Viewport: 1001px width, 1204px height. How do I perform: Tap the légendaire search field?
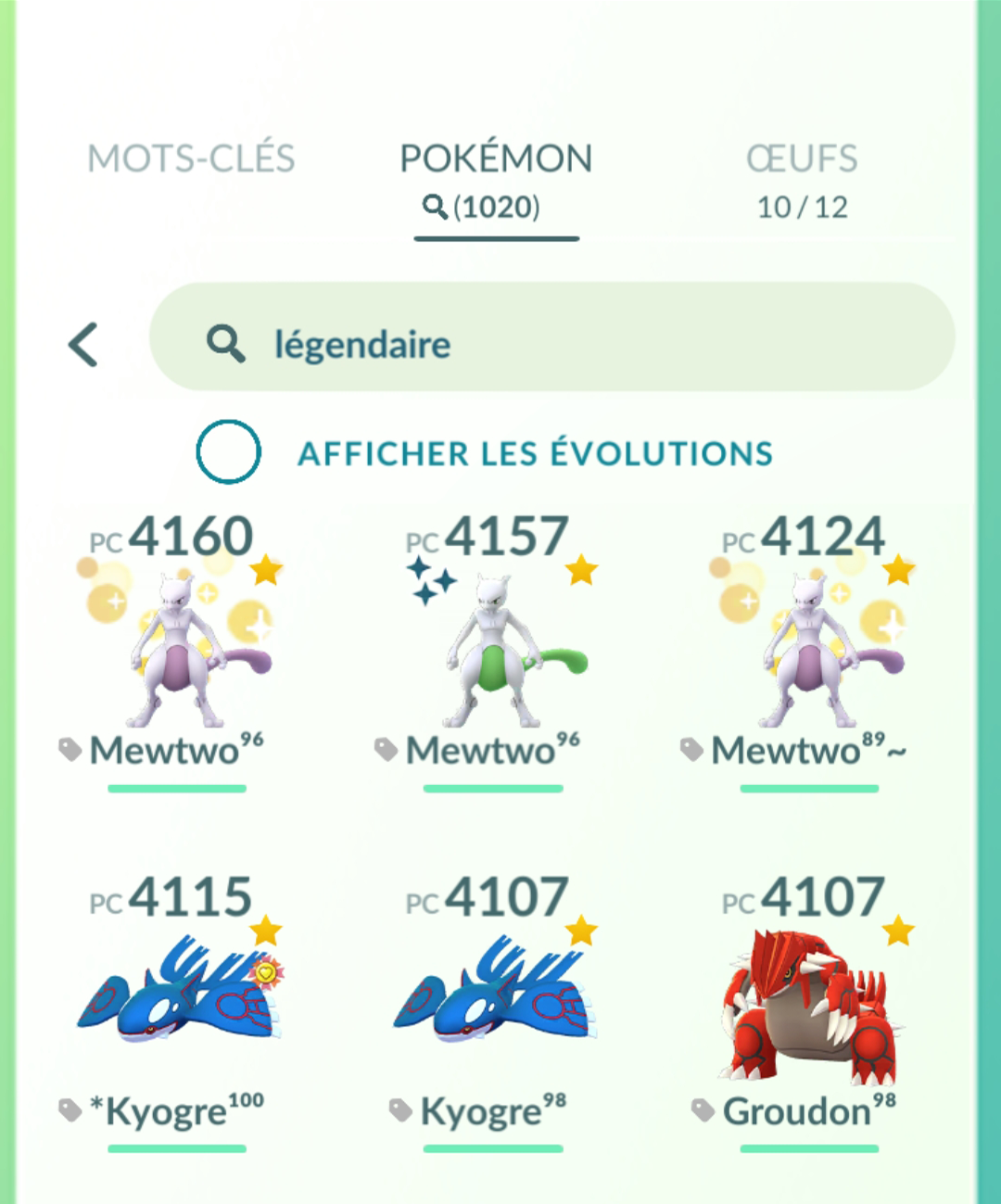click(551, 345)
